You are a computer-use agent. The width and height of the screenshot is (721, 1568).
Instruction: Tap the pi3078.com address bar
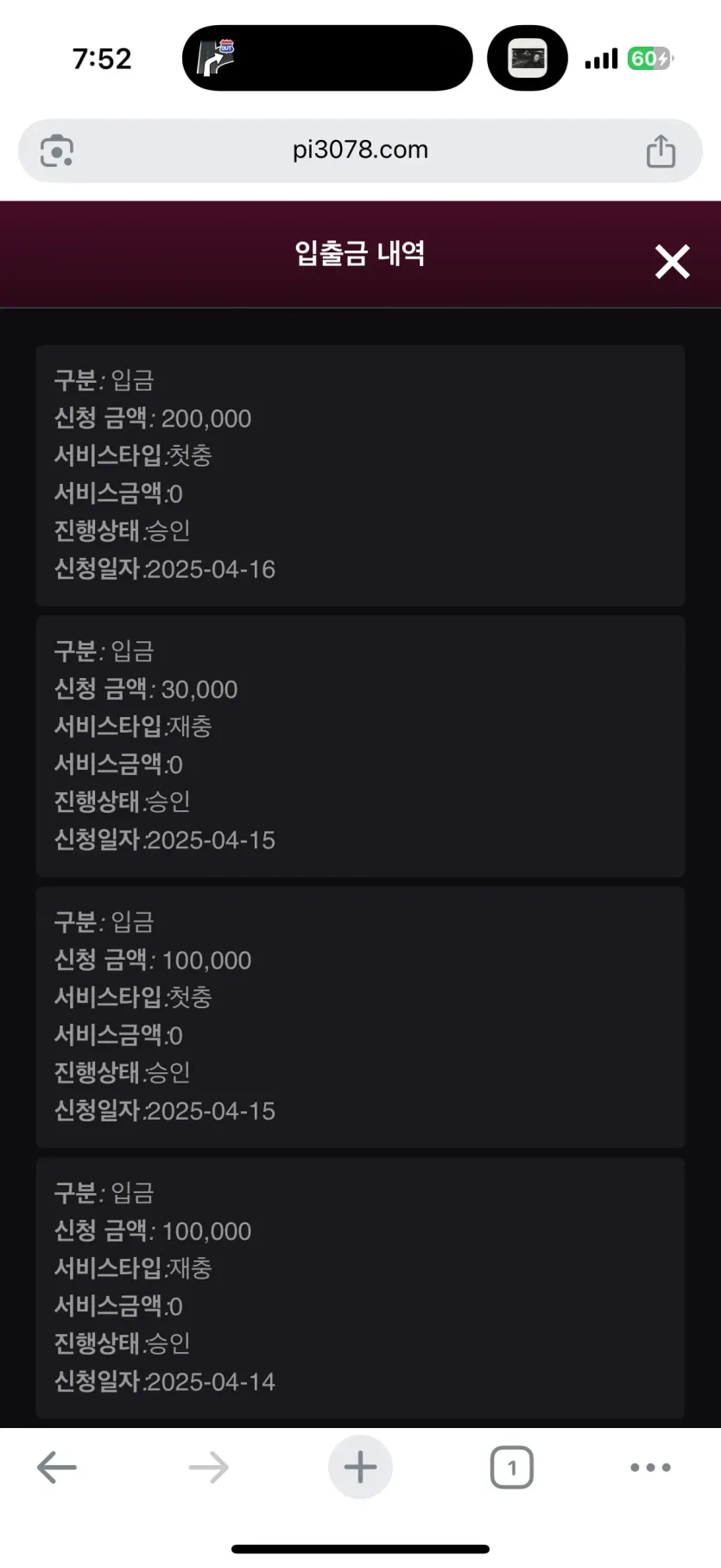[360, 150]
